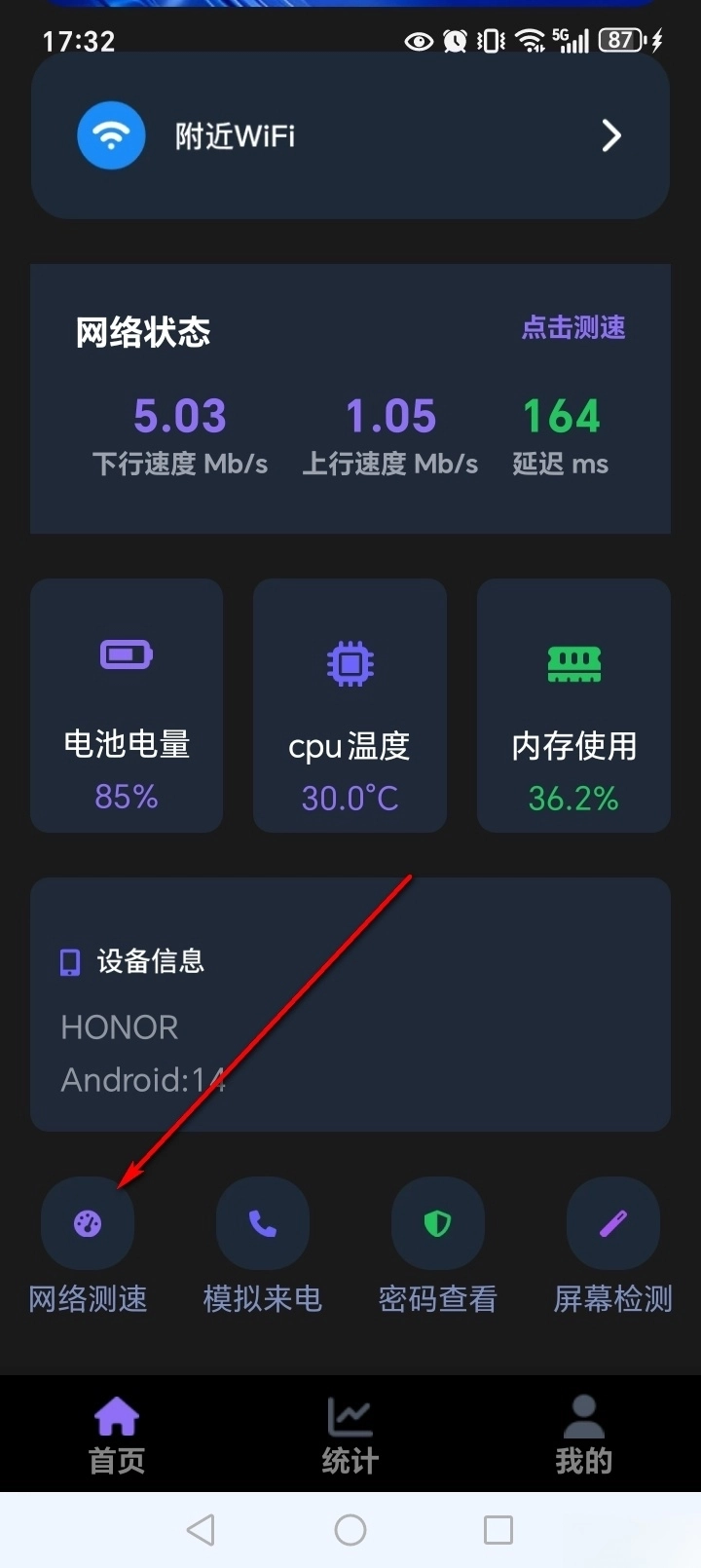Open the cpu温度 card
The height and width of the screenshot is (1568, 701).
(x=350, y=705)
